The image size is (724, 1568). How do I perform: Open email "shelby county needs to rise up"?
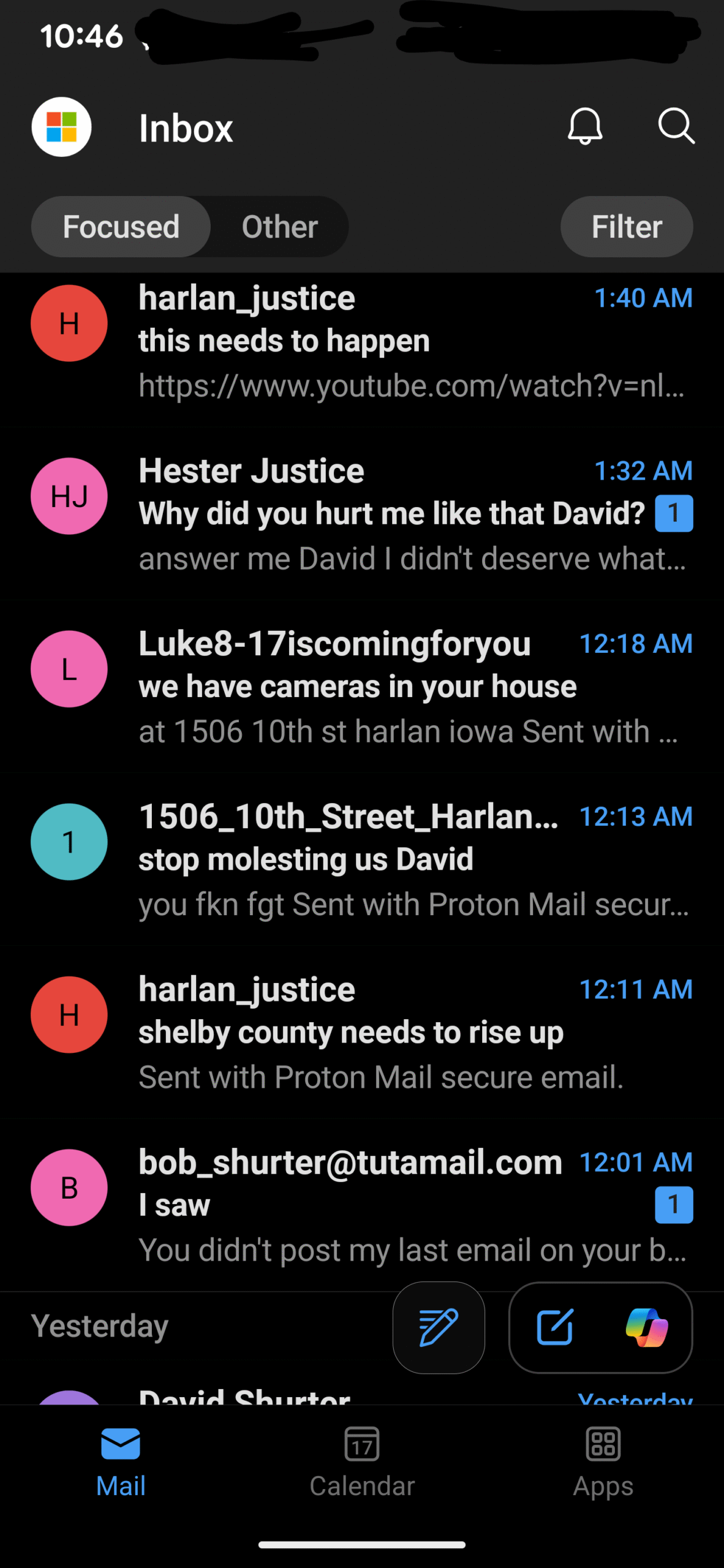click(392, 1032)
